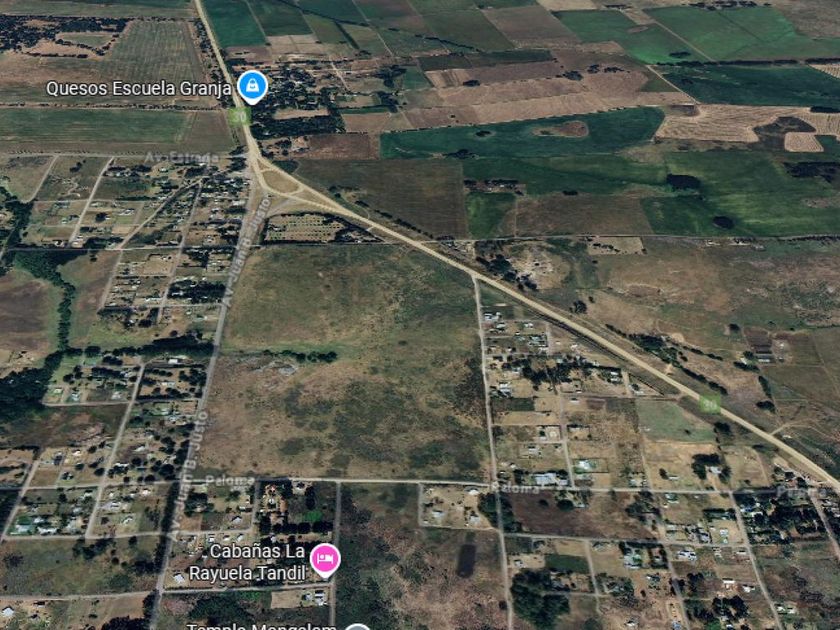The height and width of the screenshot is (630, 840).
Task: Select the Cabañas La Rayuela Tandil lodging pin
Action: click(324, 558)
